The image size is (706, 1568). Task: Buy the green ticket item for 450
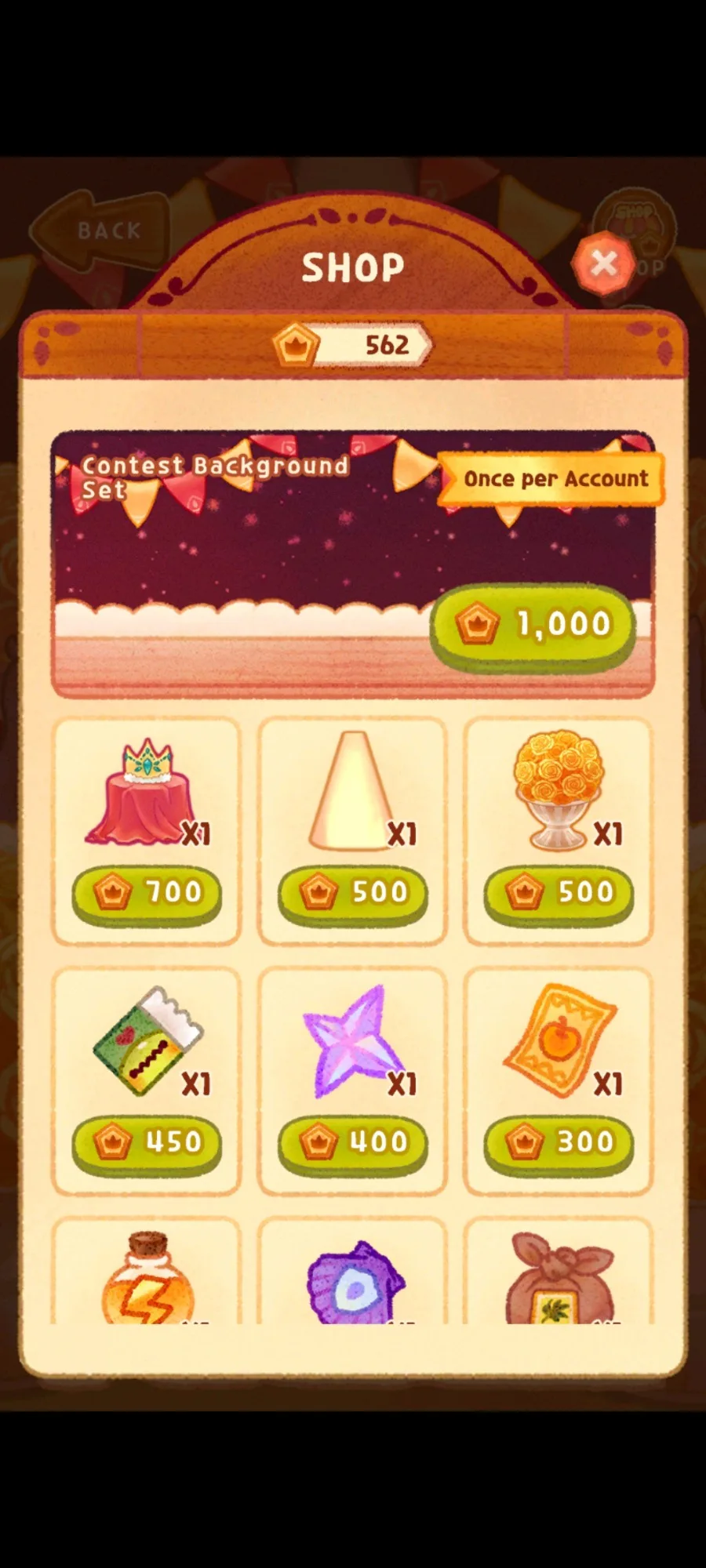tap(147, 1144)
